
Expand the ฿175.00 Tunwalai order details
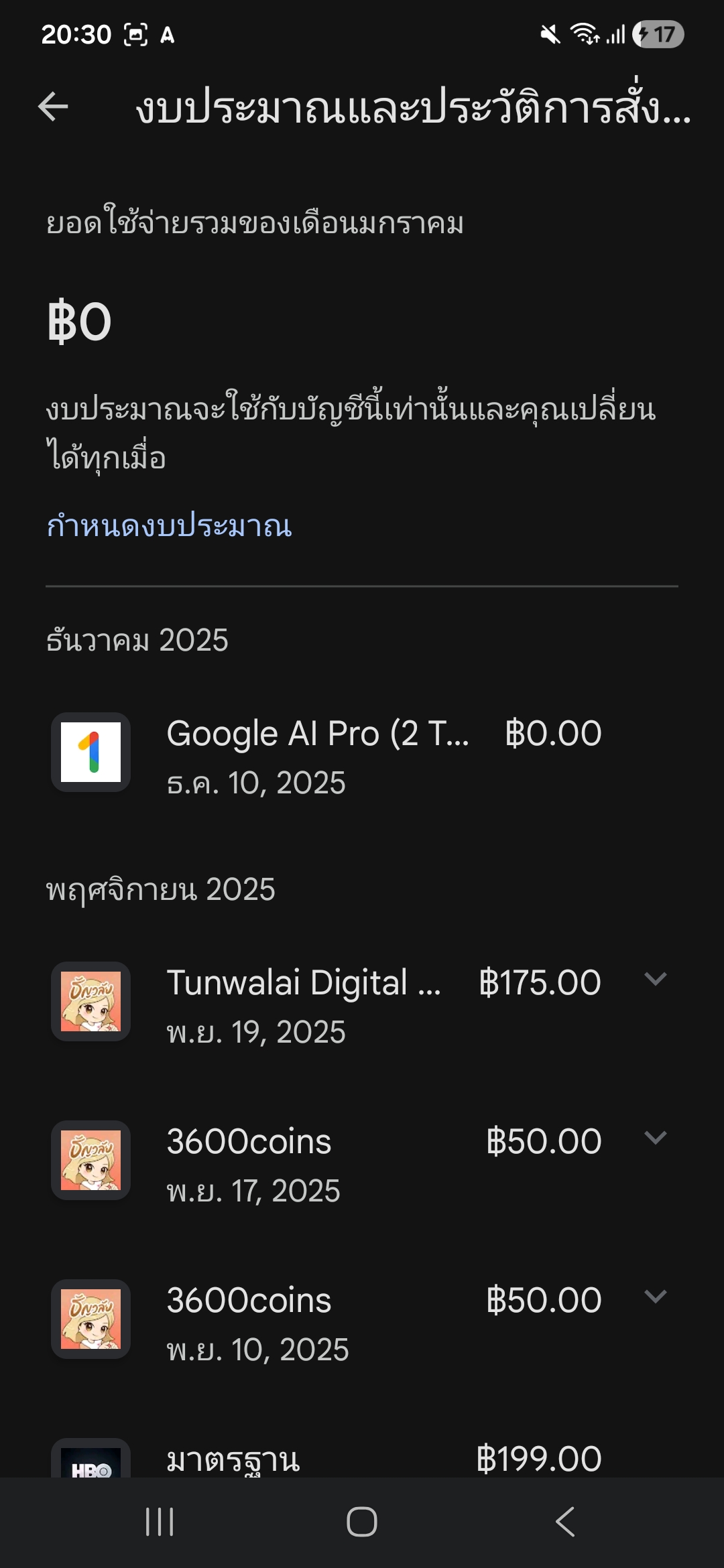(x=655, y=980)
